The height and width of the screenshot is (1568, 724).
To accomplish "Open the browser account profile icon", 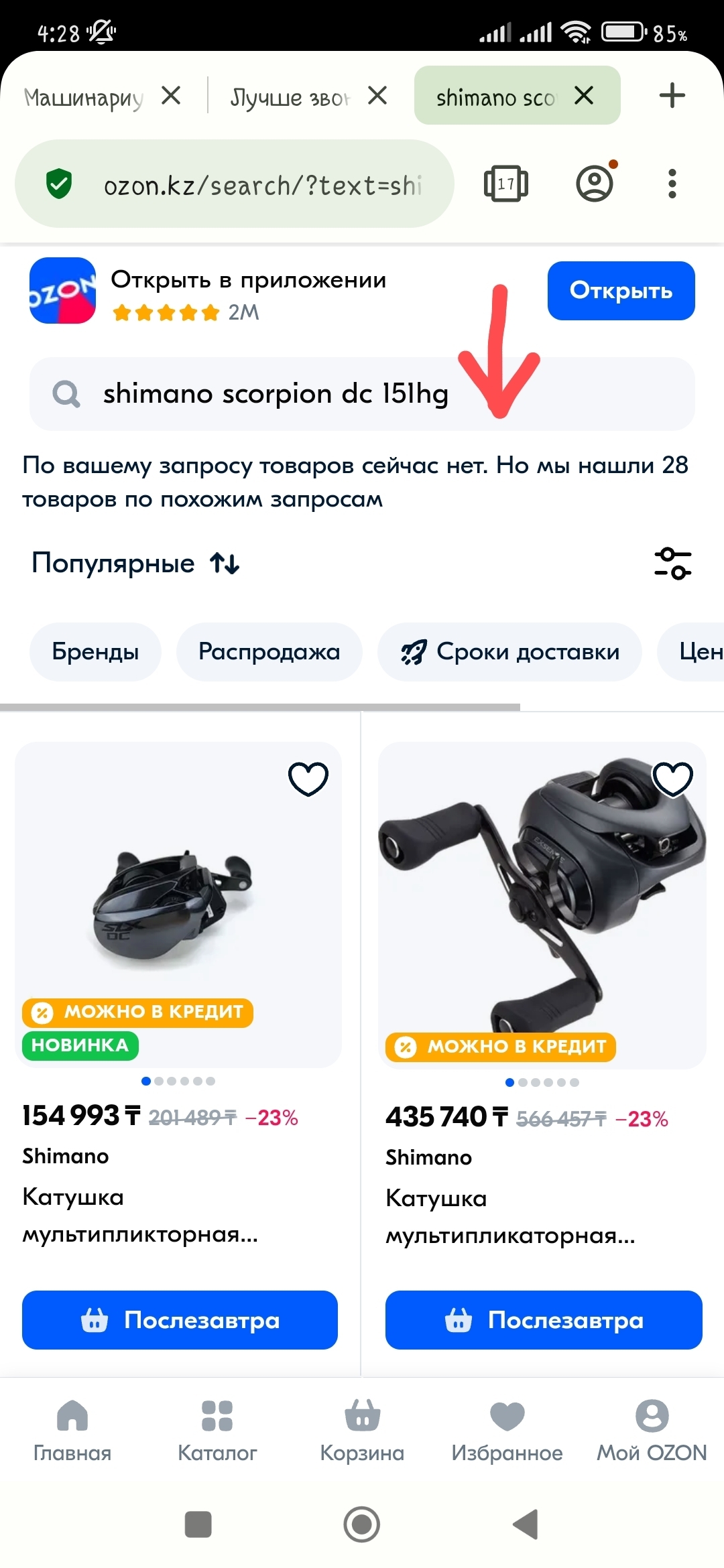I will click(x=595, y=184).
